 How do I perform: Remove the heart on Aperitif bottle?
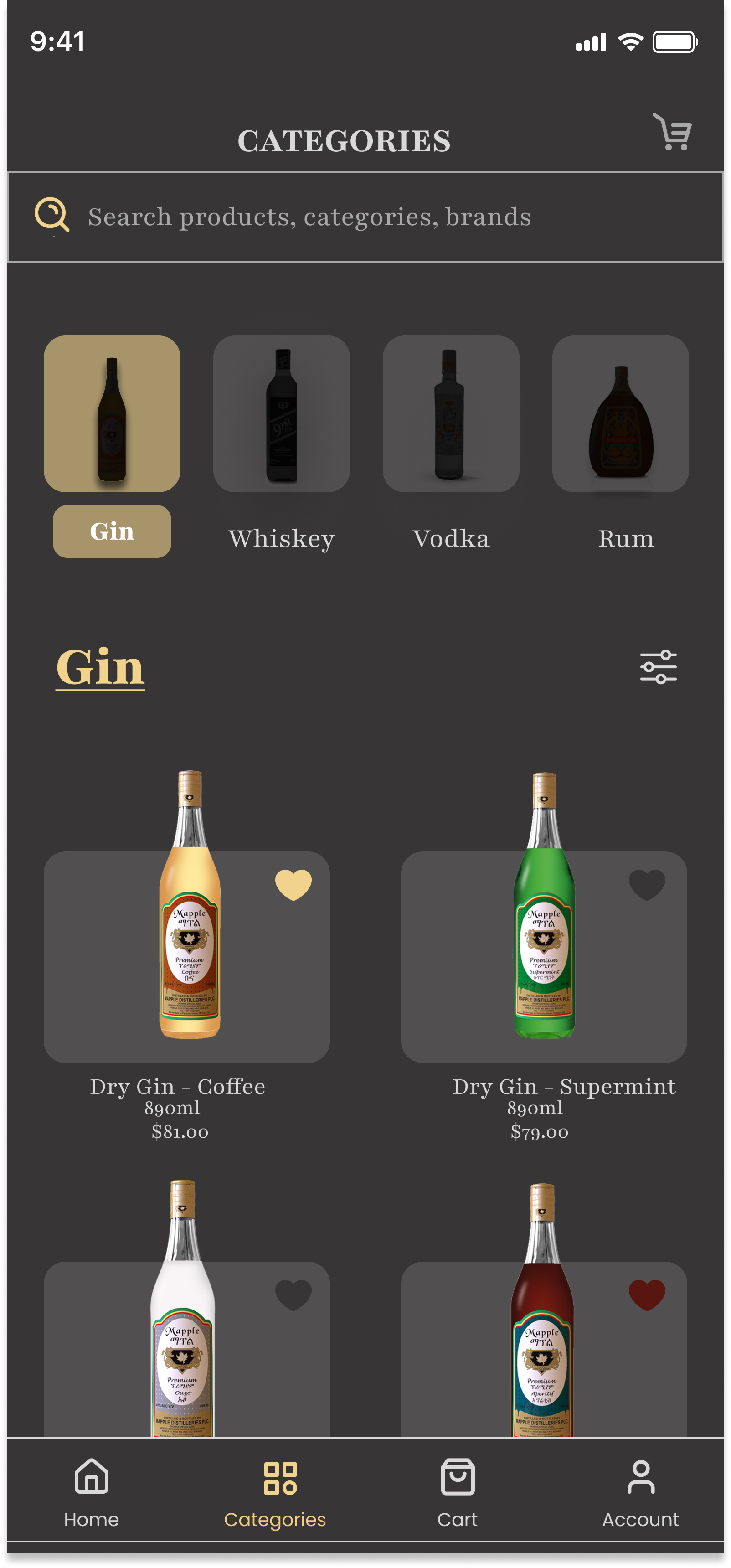point(646,1295)
